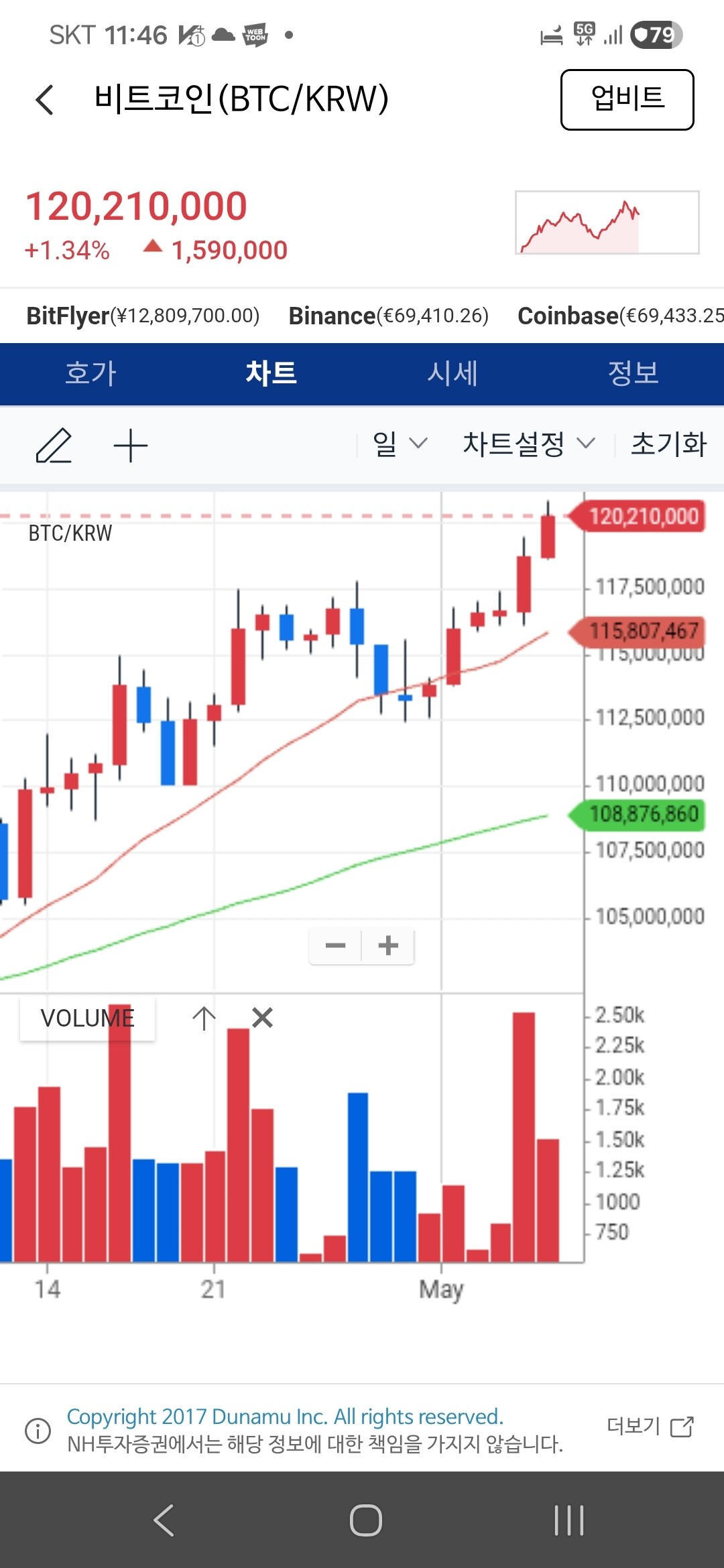Tap the mini price chart thumbnail
Screen dimensions: 724x1568
607,222
